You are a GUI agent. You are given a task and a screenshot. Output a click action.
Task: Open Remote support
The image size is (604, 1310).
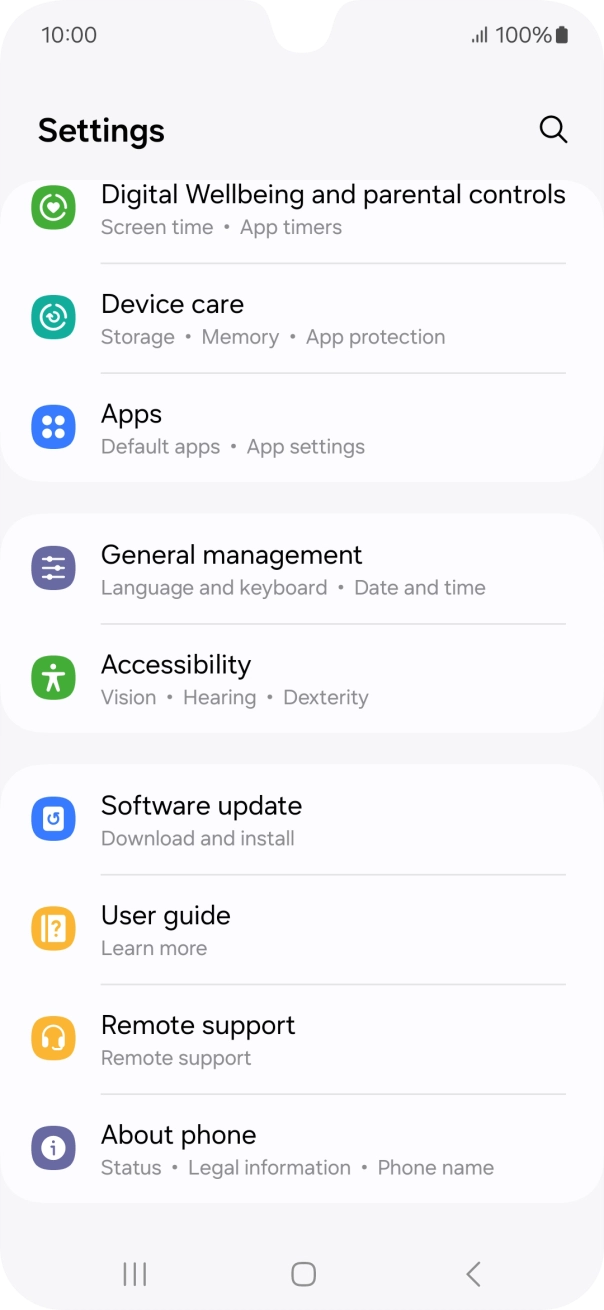pyautogui.click(x=300, y=1040)
